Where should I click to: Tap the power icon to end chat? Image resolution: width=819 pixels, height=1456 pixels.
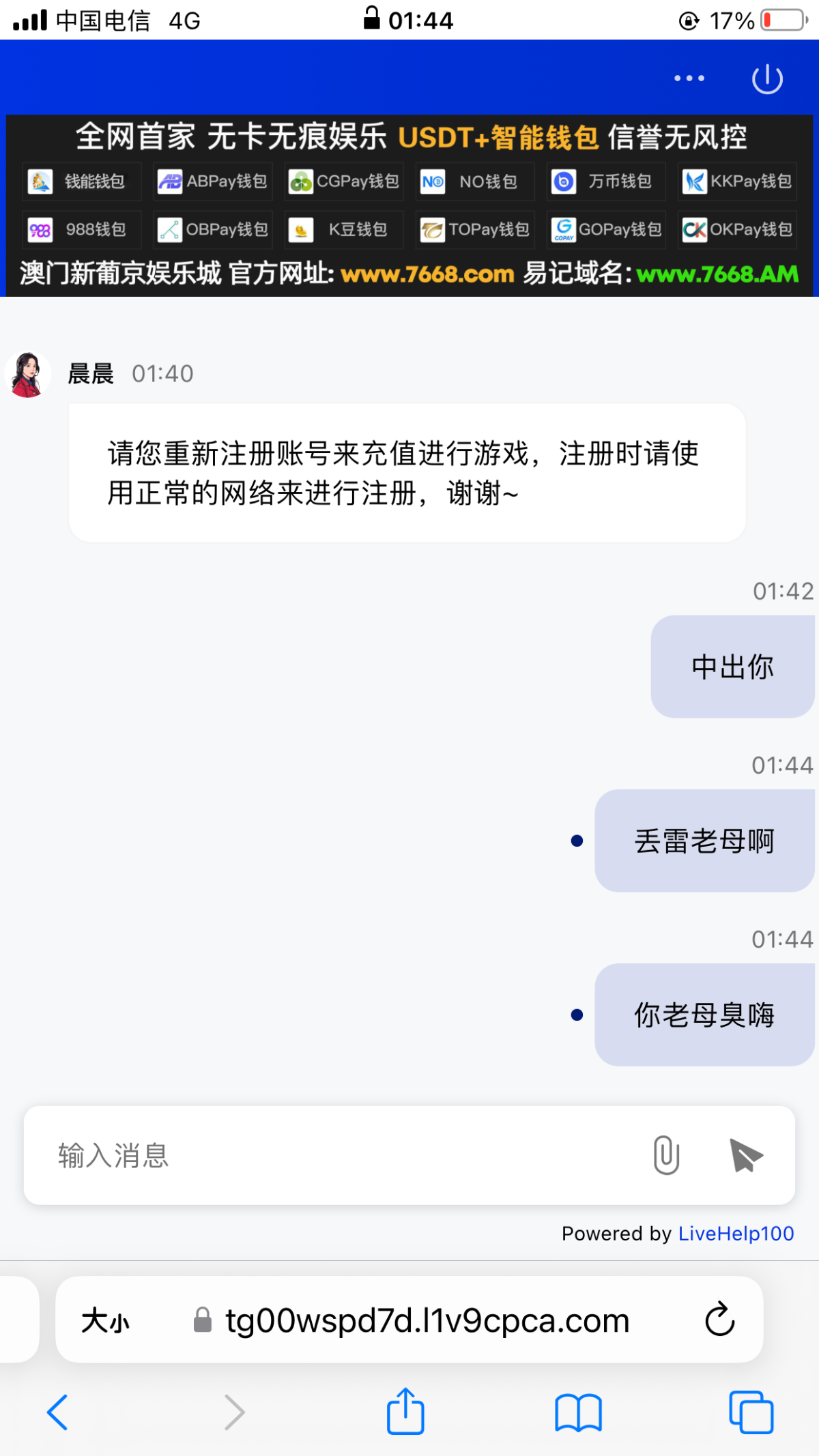767,79
